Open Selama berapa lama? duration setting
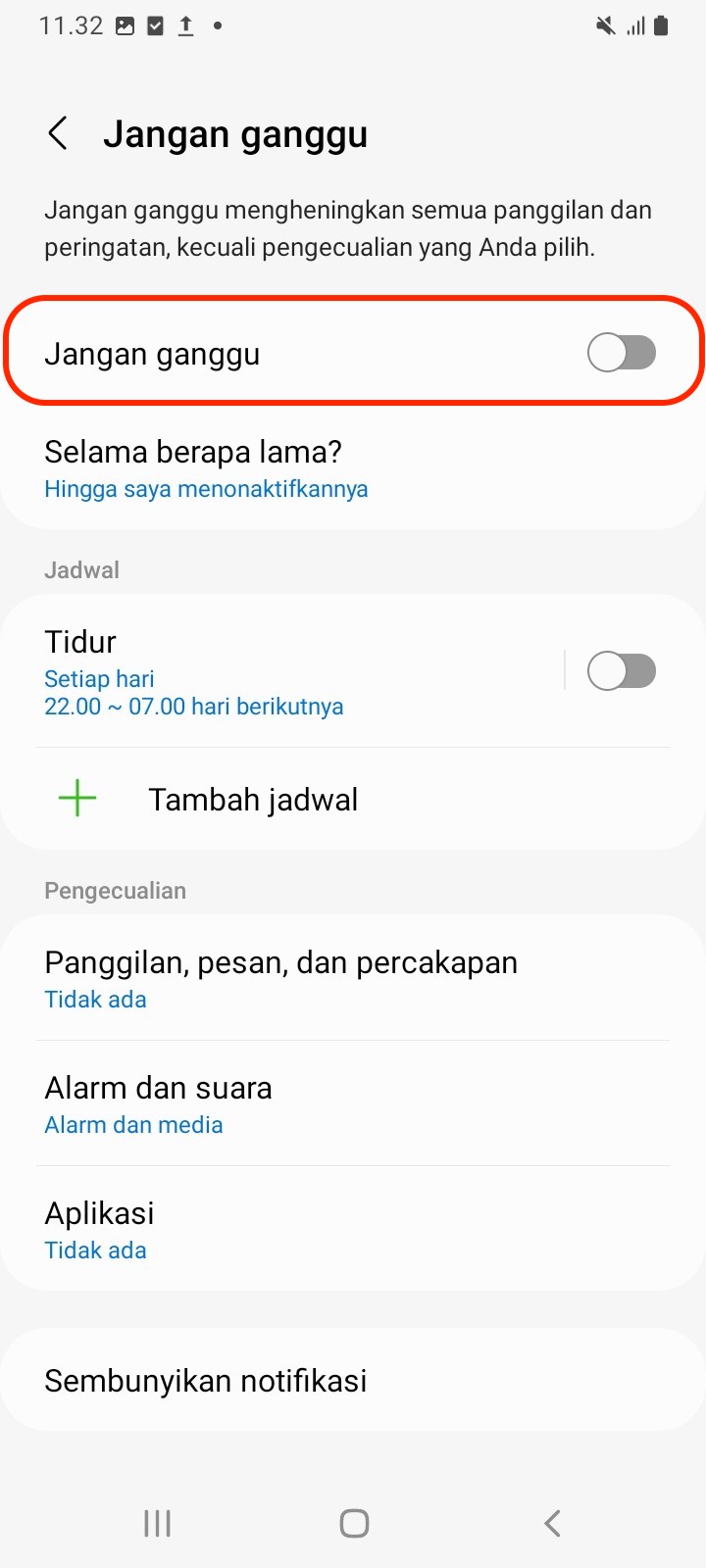Screen dimensions: 706x1568 coord(353,469)
